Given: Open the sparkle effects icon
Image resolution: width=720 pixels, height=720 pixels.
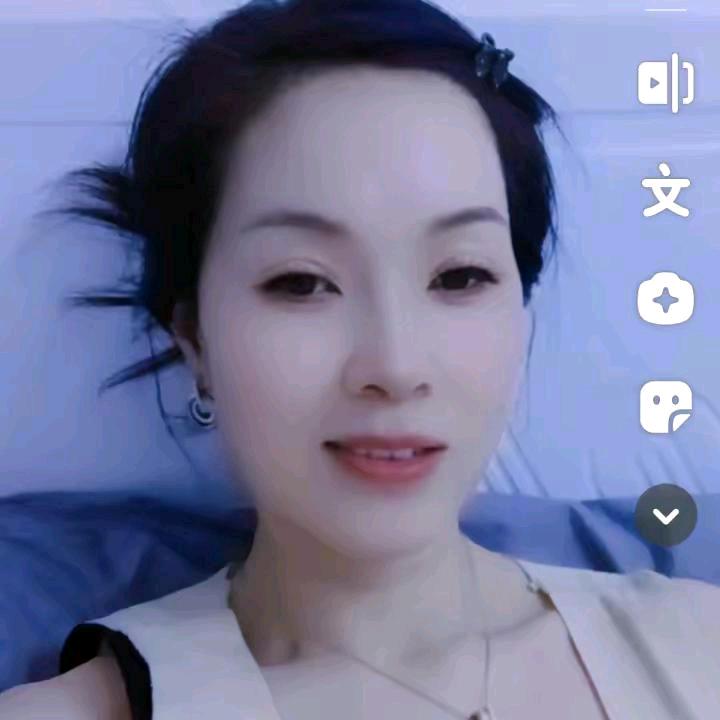Looking at the screenshot, I should (x=666, y=299).
